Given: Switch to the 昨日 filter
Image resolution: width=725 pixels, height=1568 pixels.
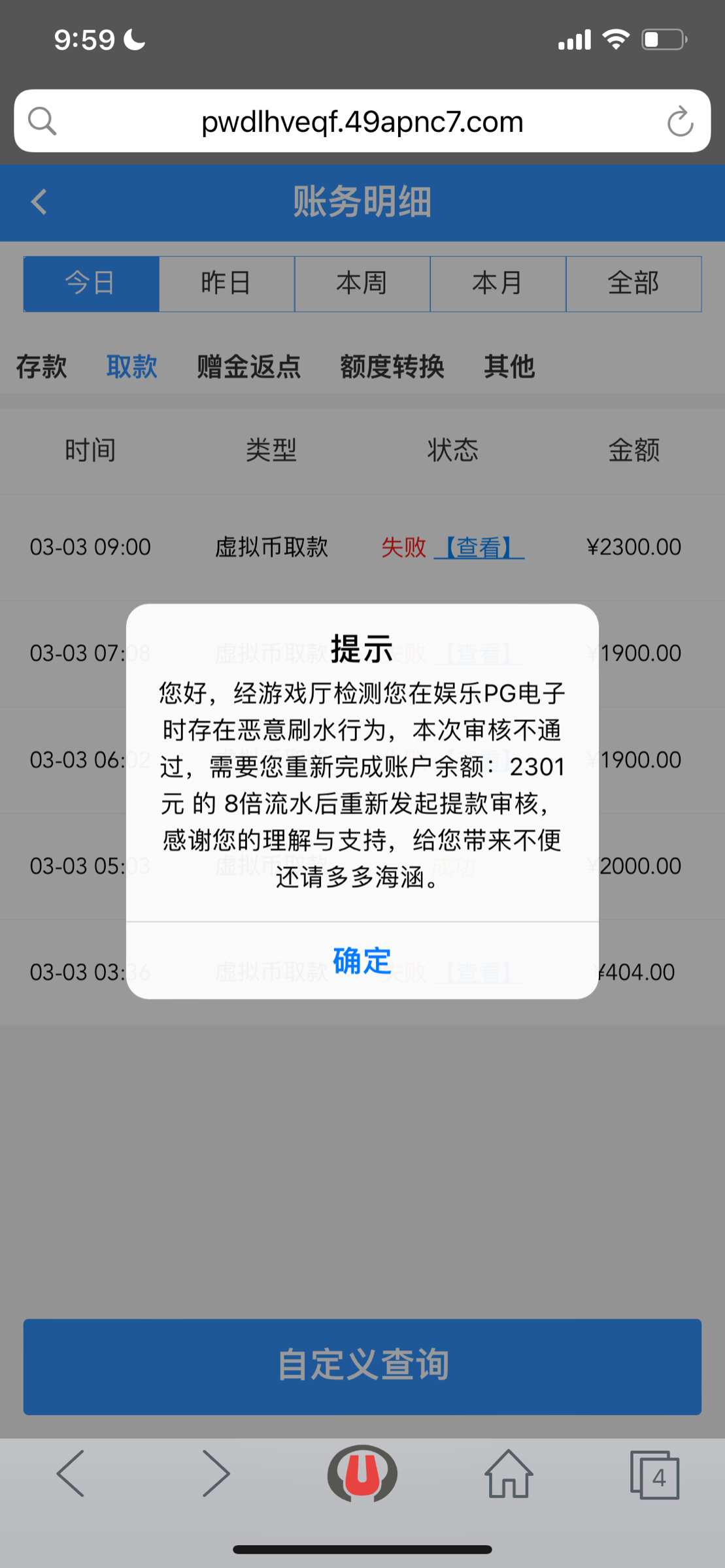Looking at the screenshot, I should click(x=226, y=284).
